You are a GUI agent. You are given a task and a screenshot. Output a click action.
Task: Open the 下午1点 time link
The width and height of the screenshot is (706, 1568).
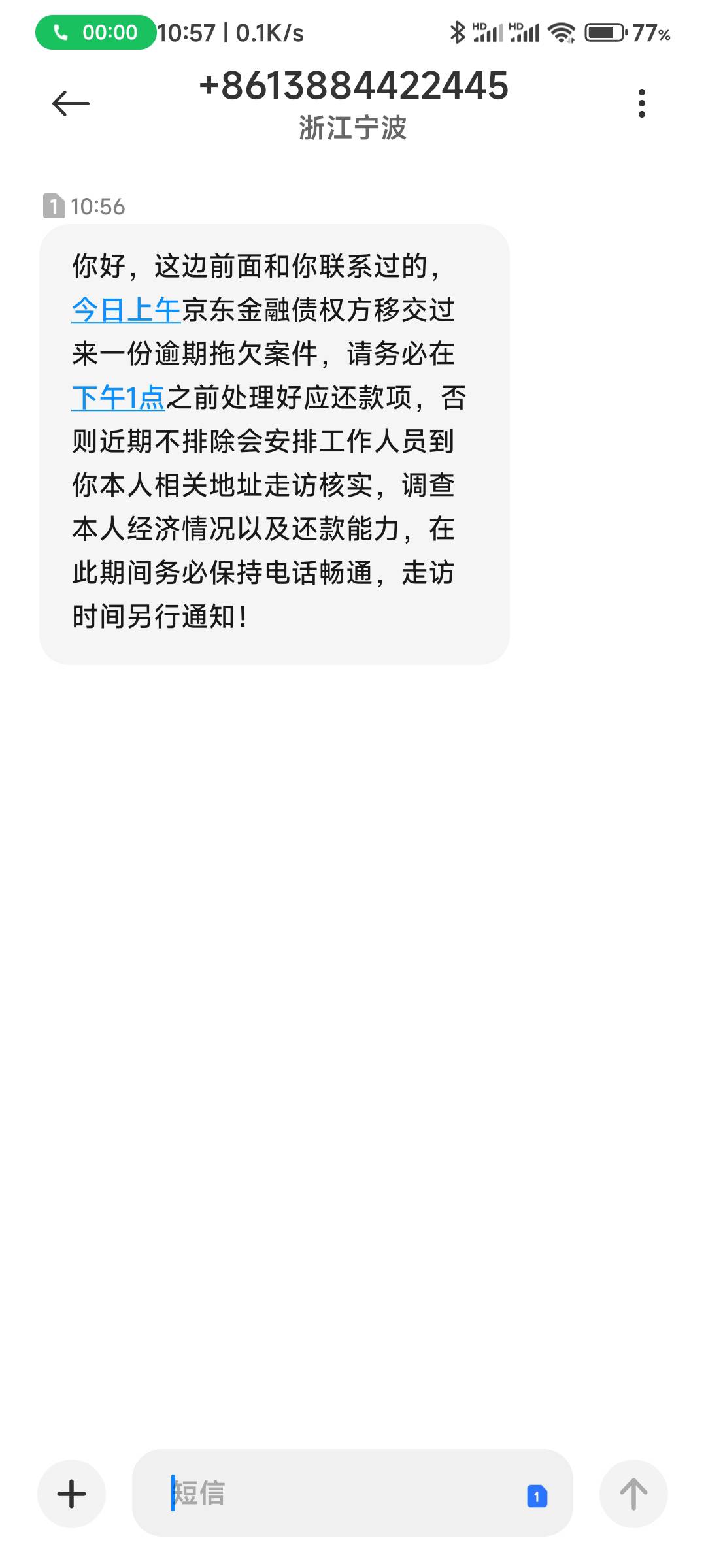point(118,397)
